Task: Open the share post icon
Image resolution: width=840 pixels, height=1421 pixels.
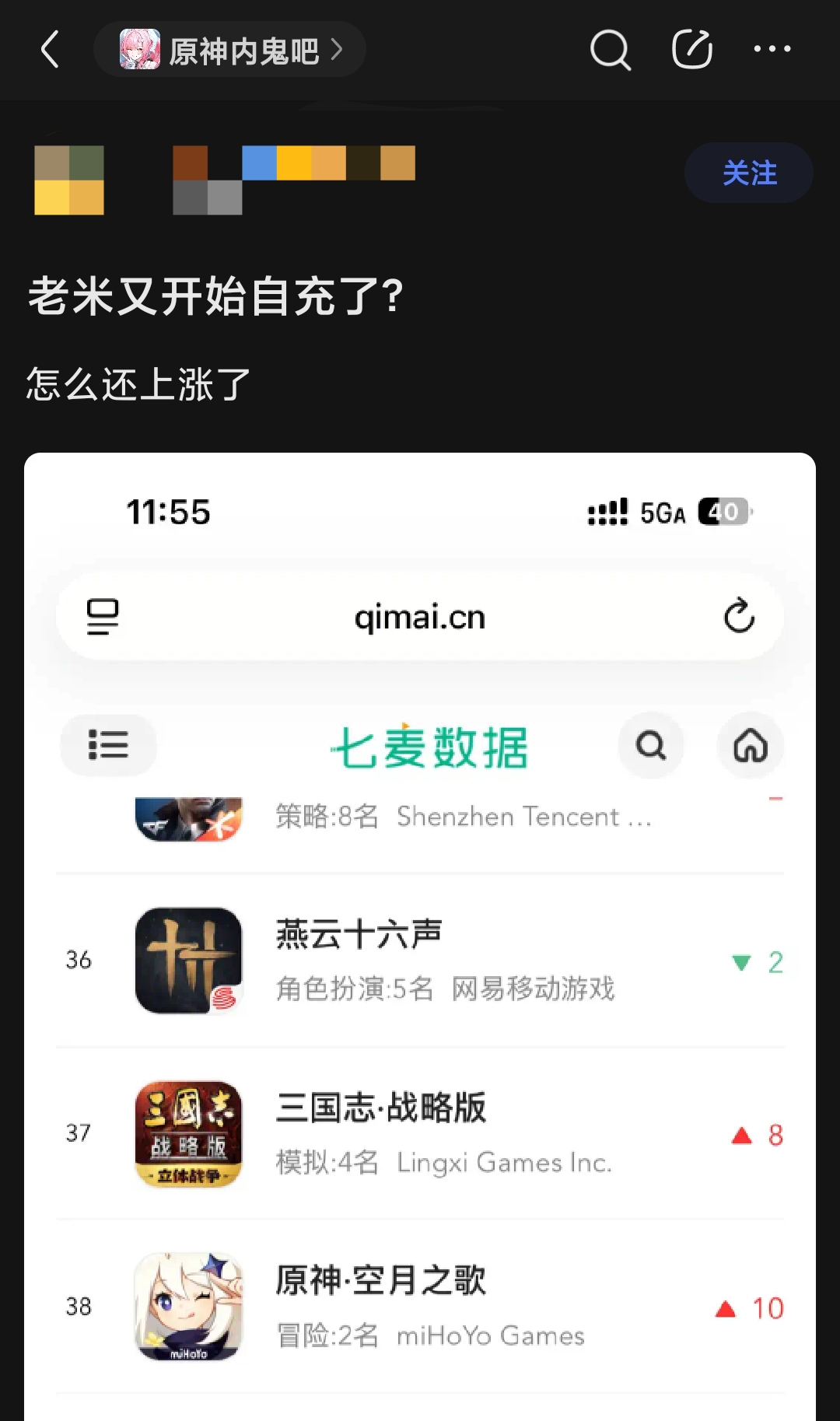Action: pyautogui.click(x=691, y=50)
